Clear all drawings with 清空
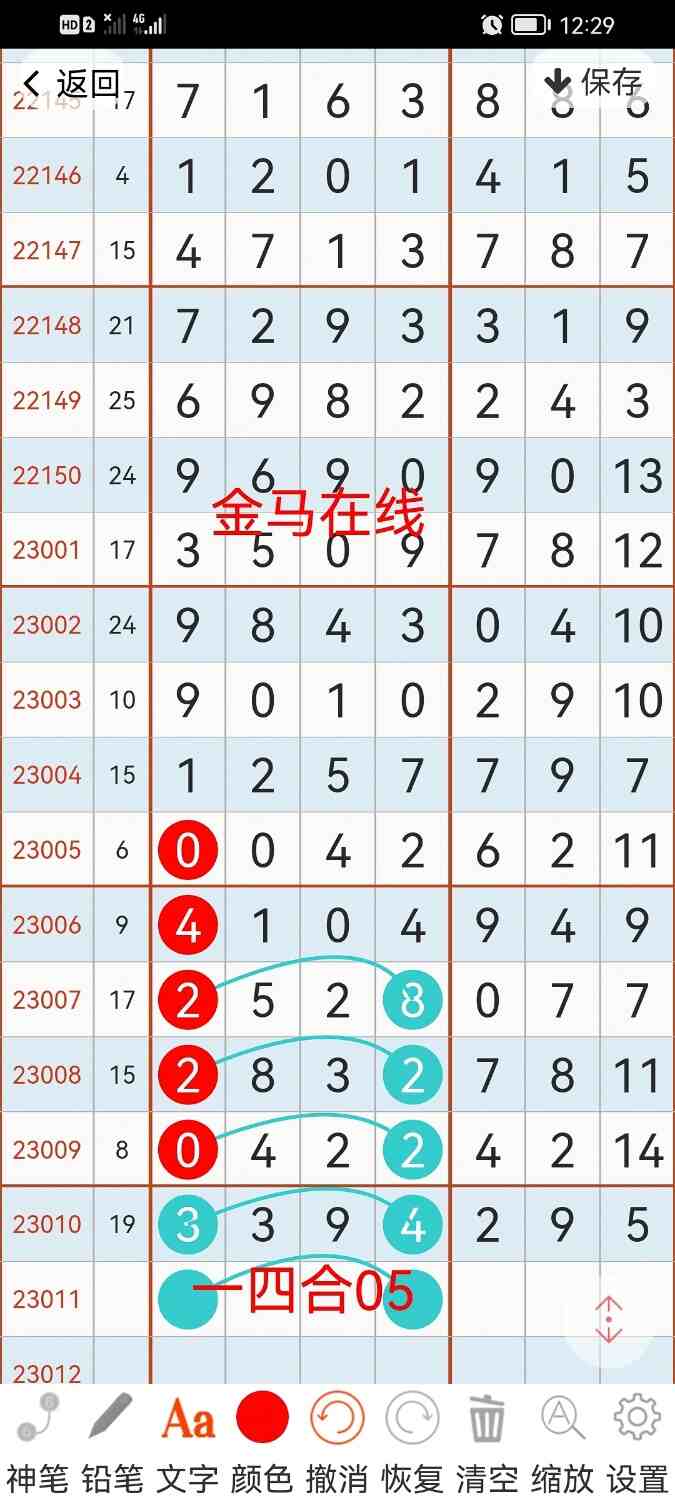Viewport: 675px width, 1500px height. tap(487, 1440)
